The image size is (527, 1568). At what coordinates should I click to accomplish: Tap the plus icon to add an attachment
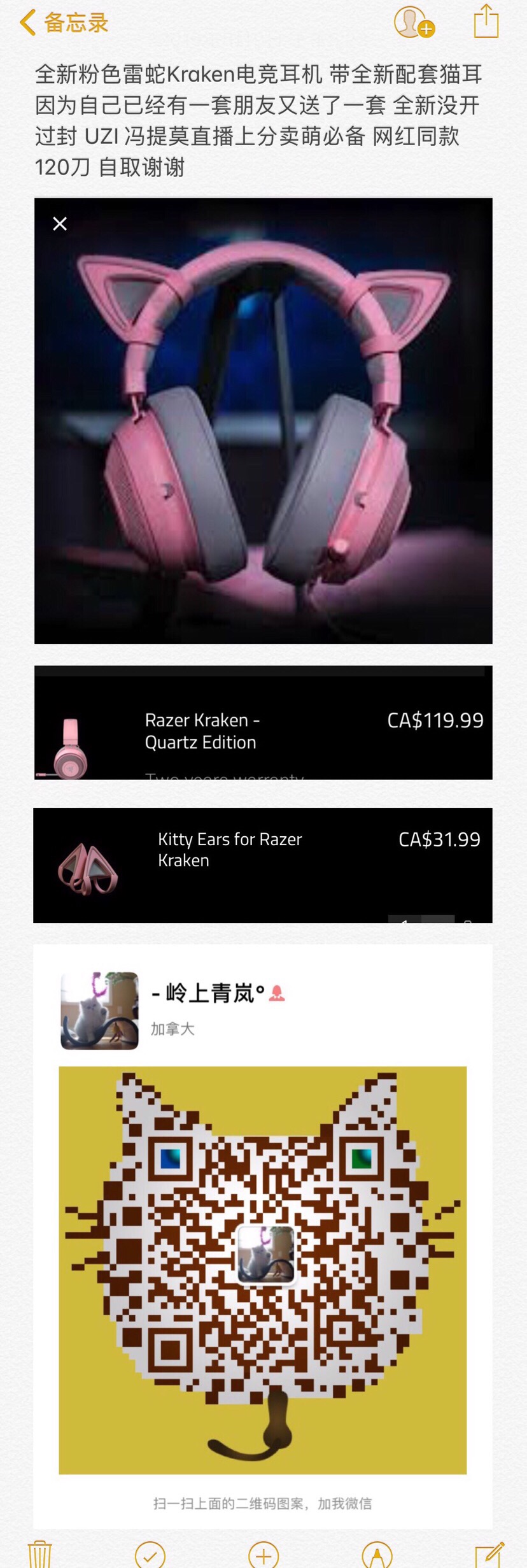click(263, 1555)
